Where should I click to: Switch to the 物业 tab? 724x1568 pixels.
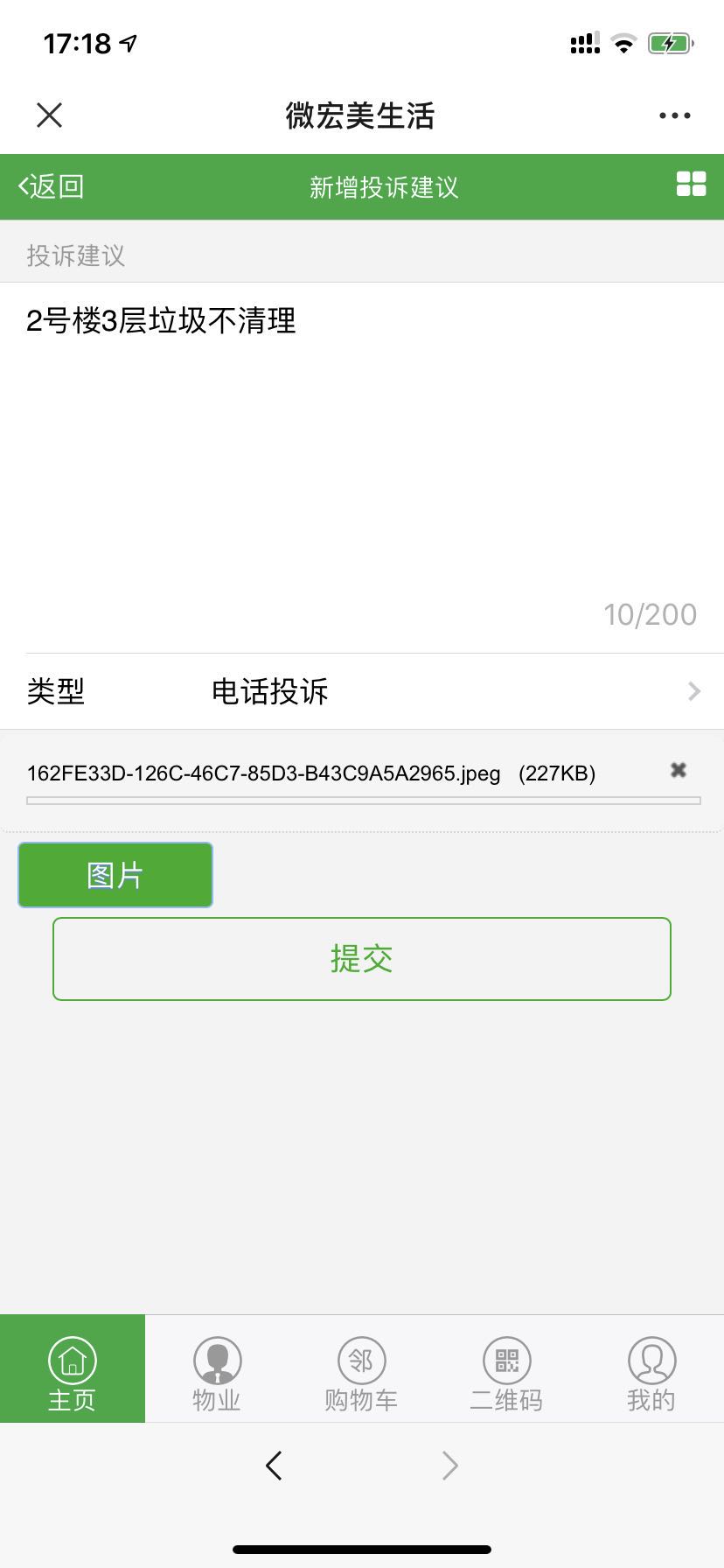coord(217,1369)
